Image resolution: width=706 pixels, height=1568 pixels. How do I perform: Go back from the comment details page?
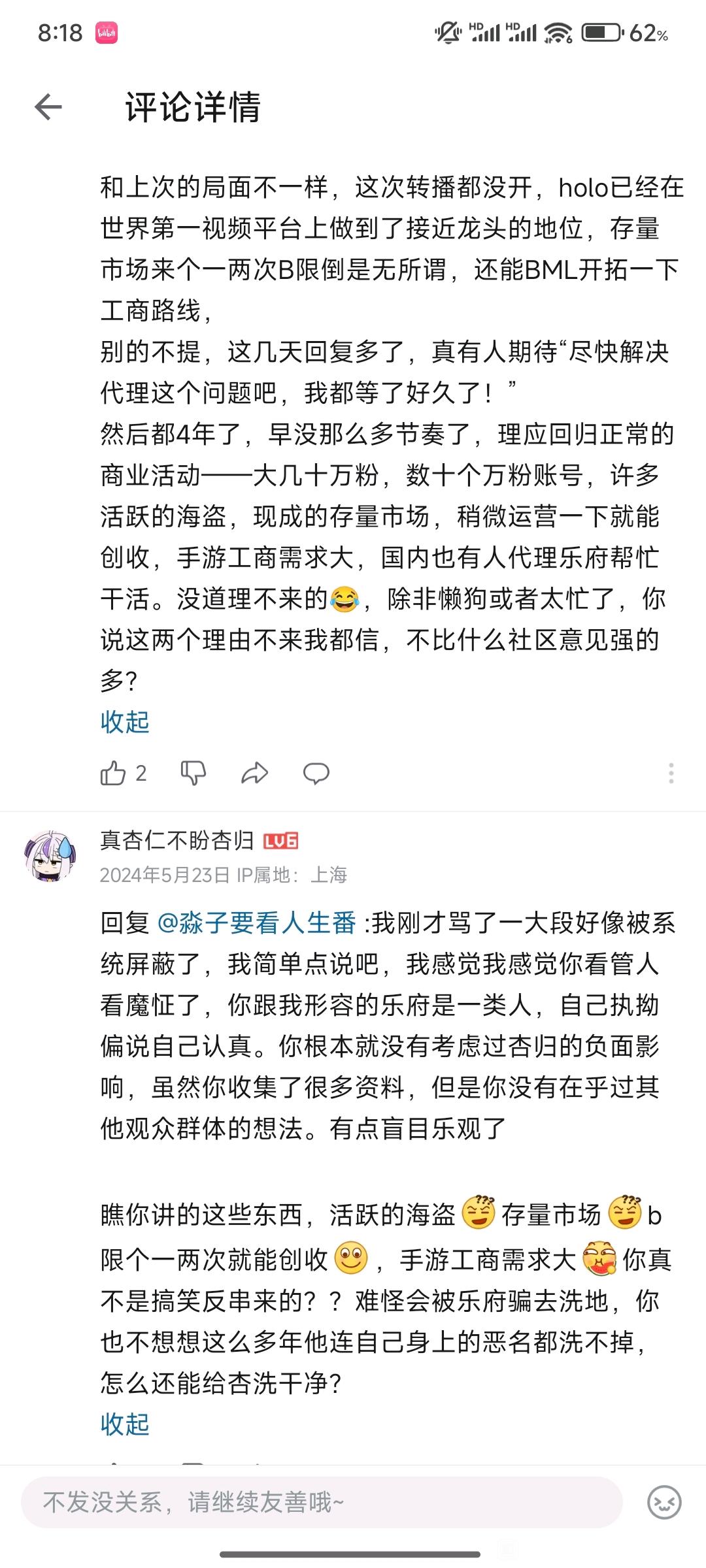48,106
